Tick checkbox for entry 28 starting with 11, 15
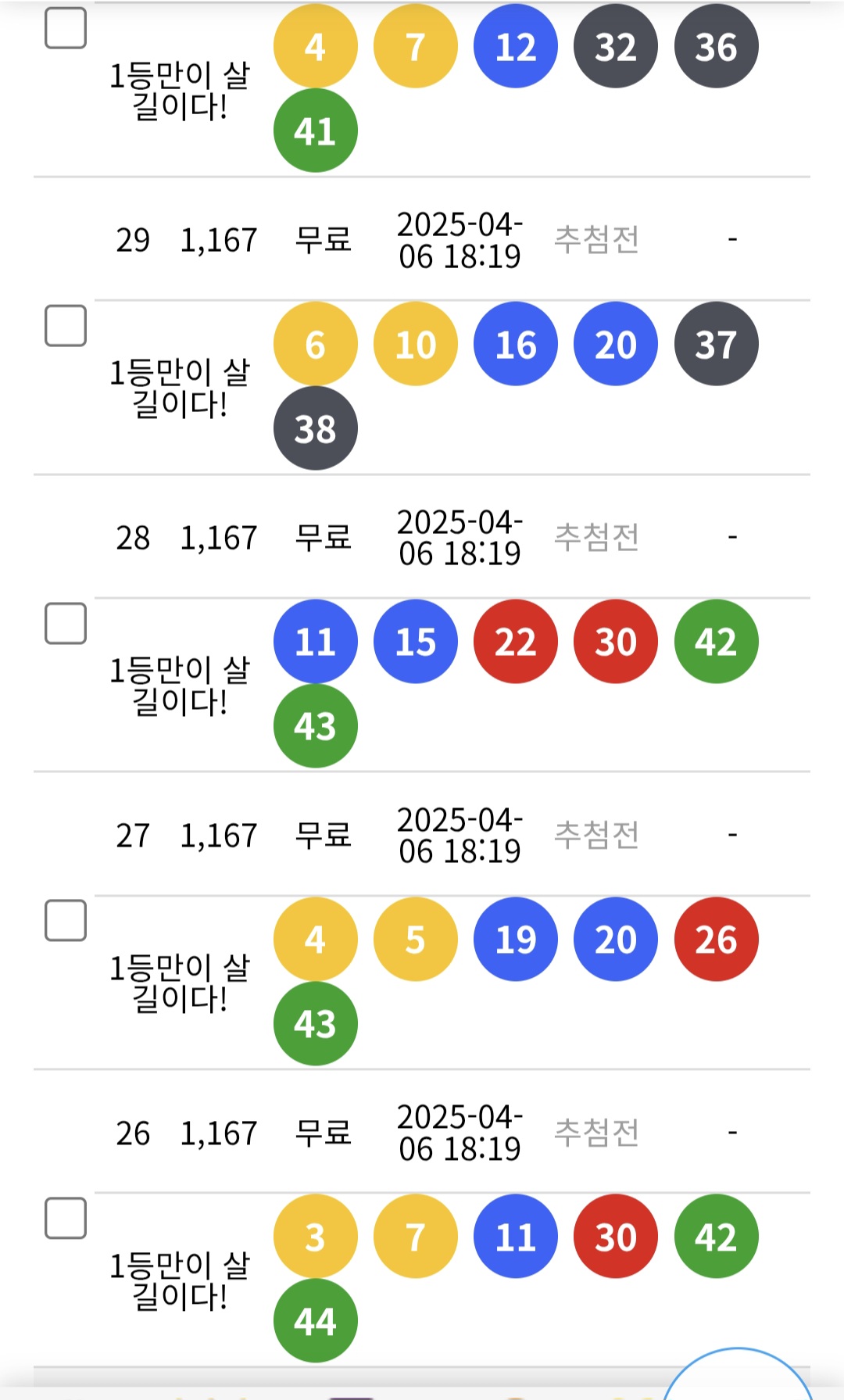 (x=66, y=623)
